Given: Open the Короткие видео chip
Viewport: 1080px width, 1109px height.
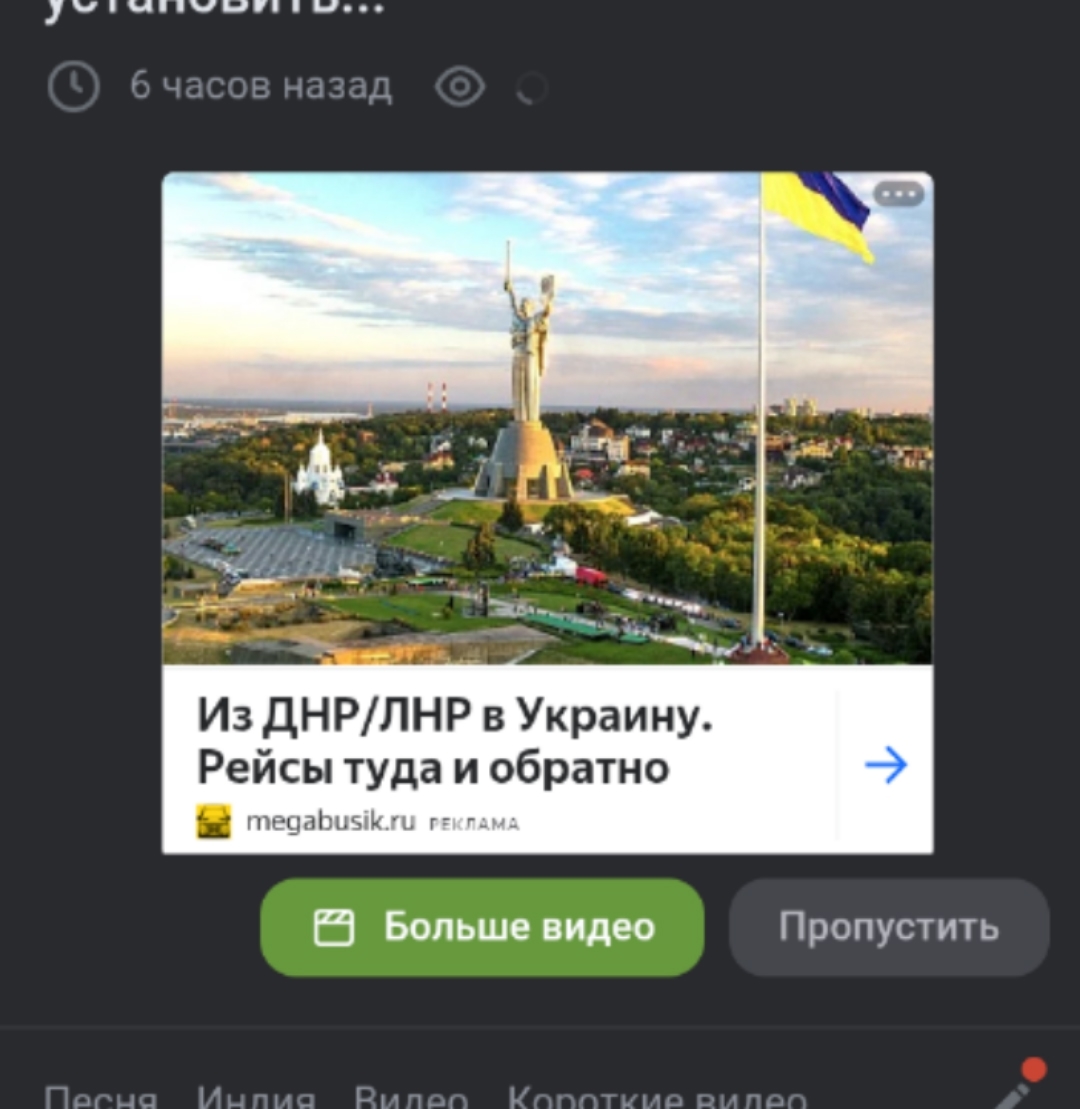Looking at the screenshot, I should 657,1098.
